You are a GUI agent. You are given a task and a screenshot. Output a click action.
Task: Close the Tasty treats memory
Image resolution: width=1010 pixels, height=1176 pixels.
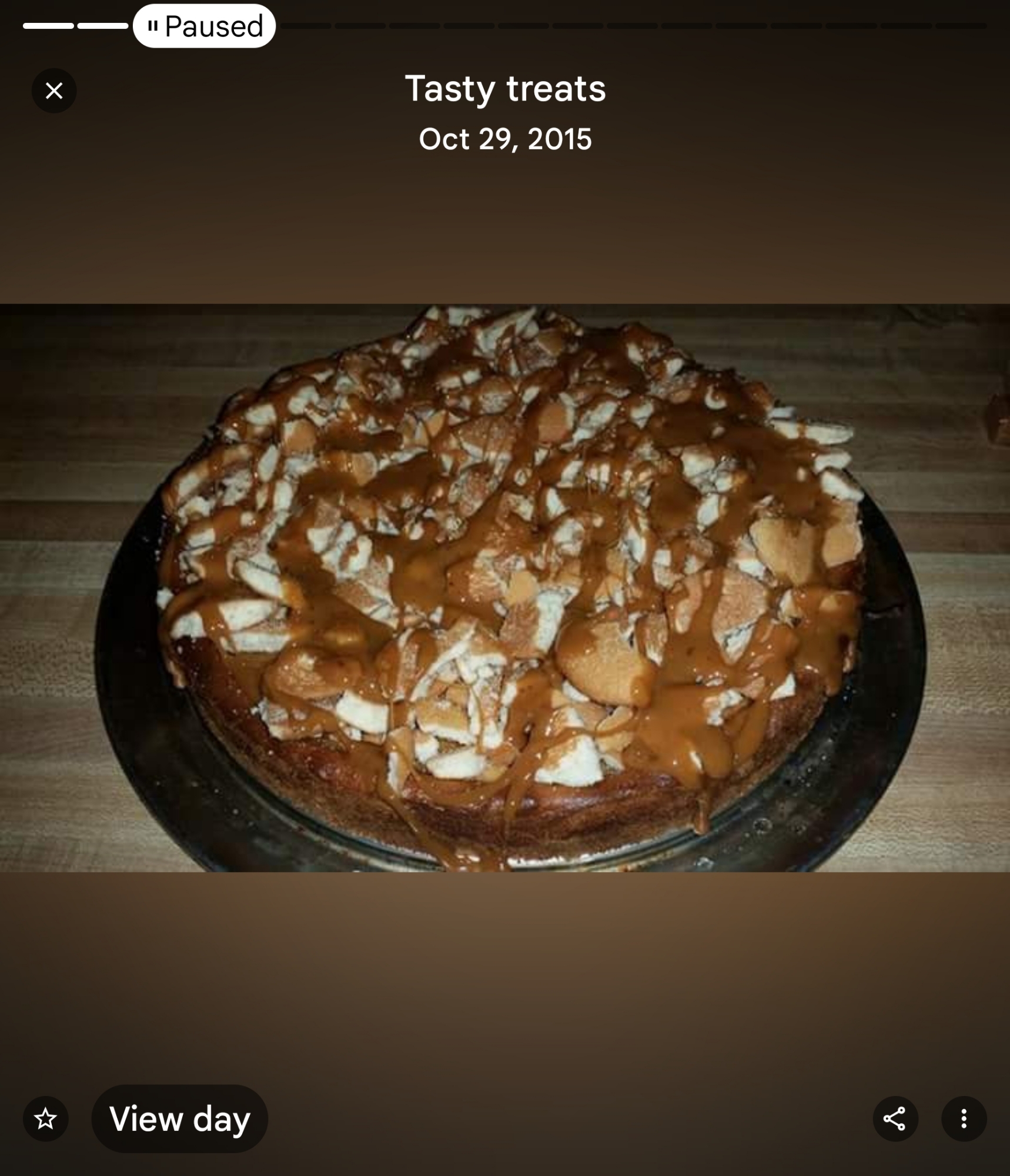[54, 91]
